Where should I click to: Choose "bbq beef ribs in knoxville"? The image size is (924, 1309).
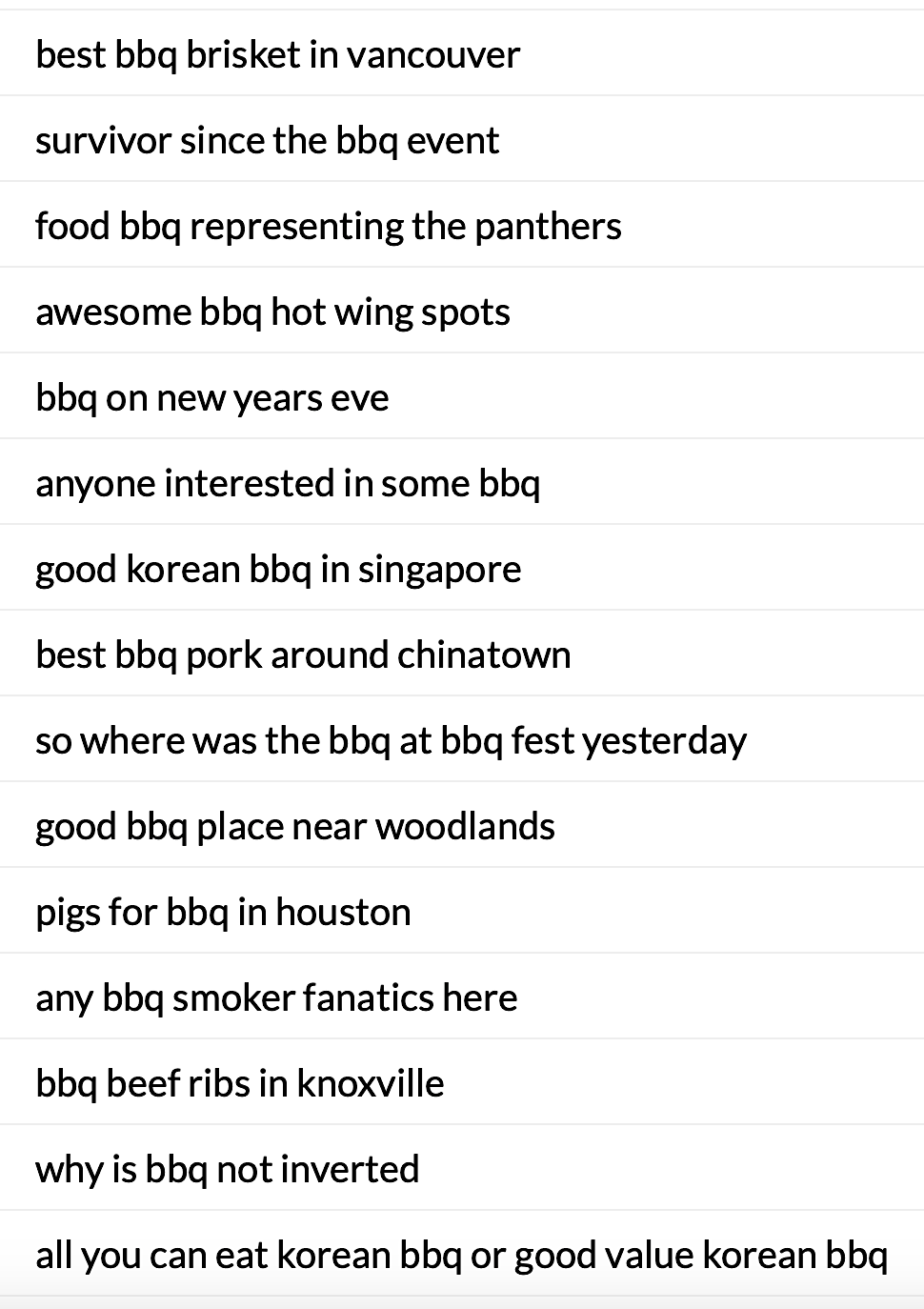[239, 1083]
